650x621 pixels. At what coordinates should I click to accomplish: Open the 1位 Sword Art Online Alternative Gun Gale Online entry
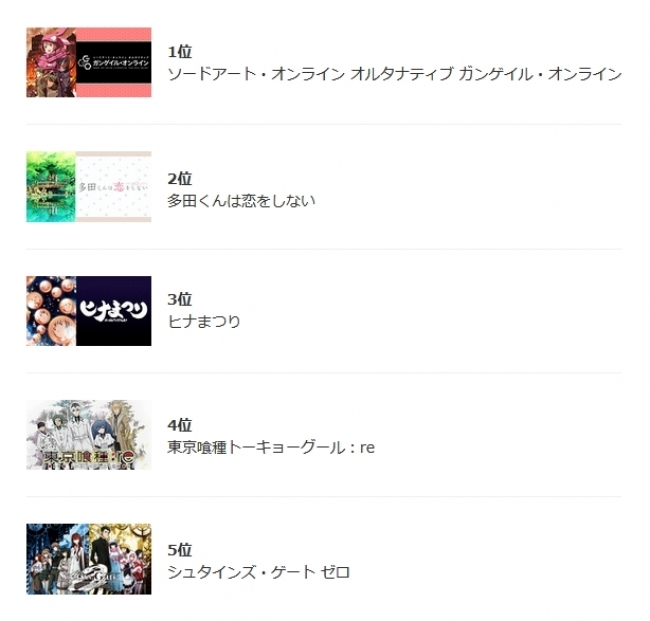coord(394,75)
